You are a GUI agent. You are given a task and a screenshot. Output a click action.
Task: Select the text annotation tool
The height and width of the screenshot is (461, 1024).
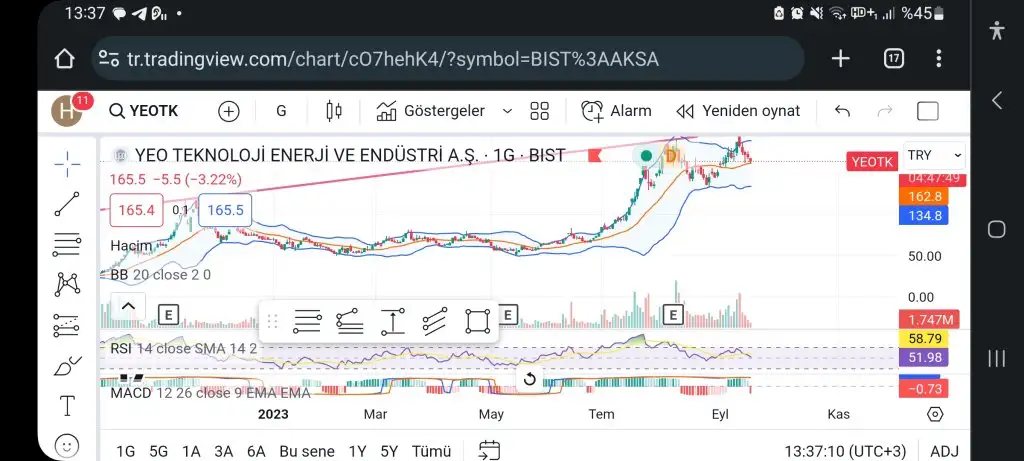(x=68, y=405)
